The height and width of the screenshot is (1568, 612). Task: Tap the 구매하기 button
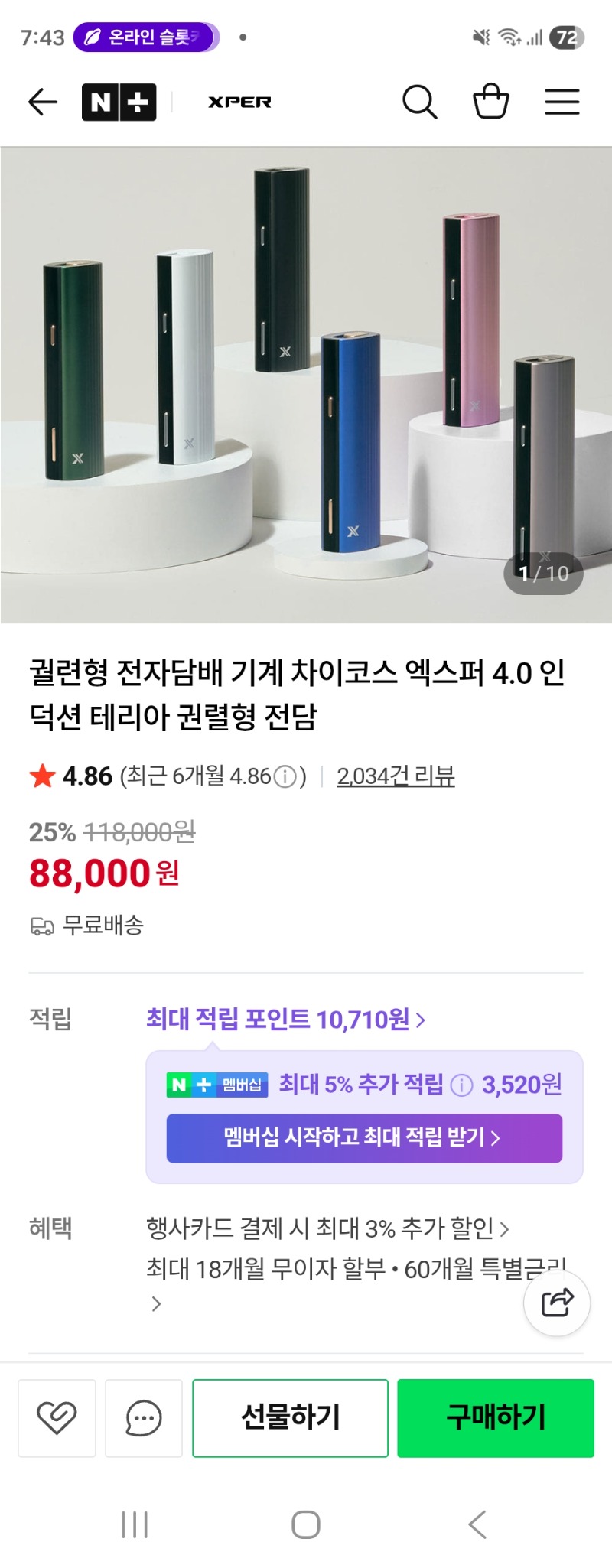click(495, 1418)
